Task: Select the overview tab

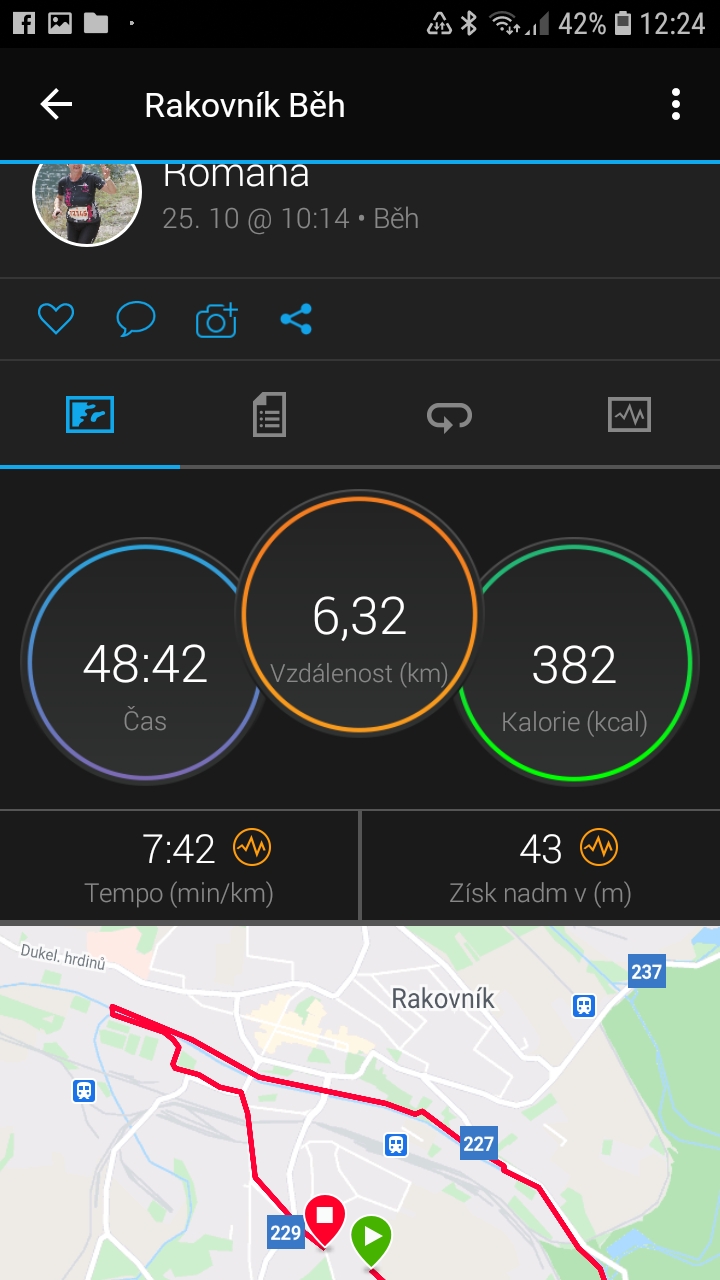Action: [x=90, y=414]
